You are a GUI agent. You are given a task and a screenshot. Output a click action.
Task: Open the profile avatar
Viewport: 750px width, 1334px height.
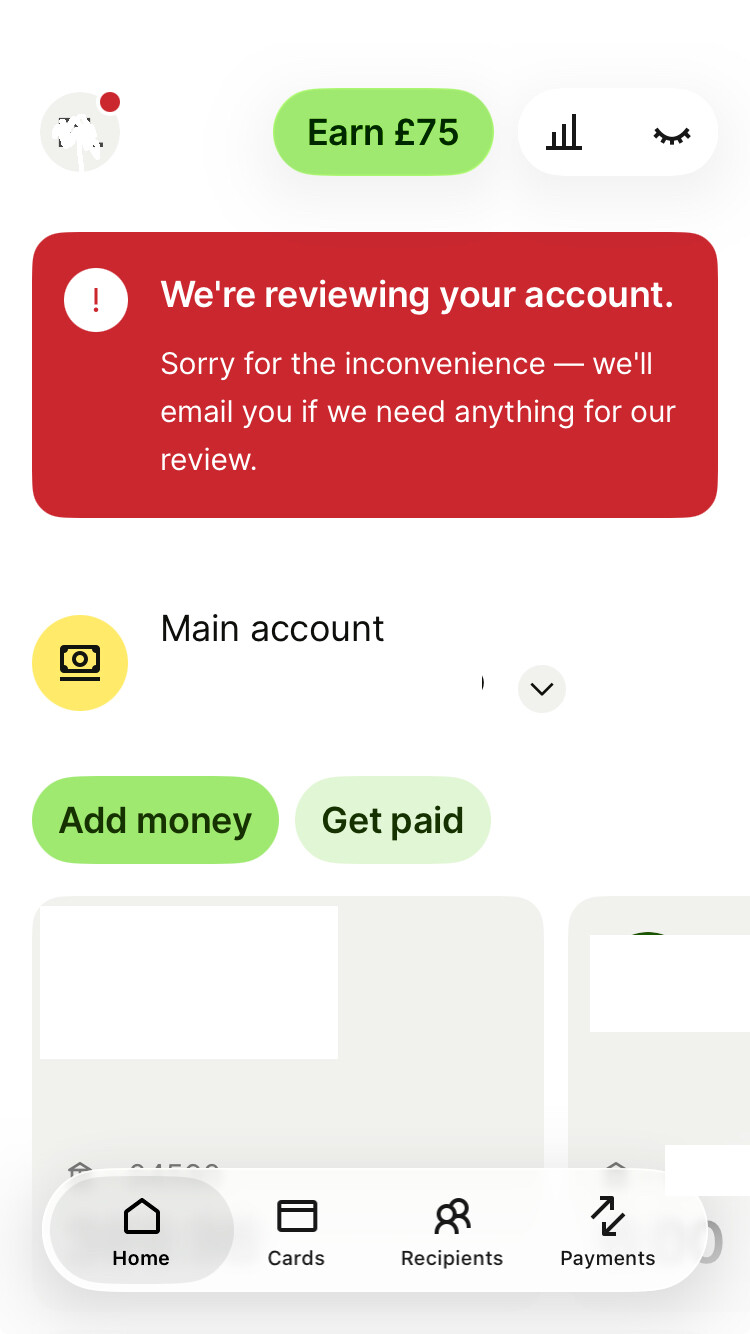click(x=80, y=132)
